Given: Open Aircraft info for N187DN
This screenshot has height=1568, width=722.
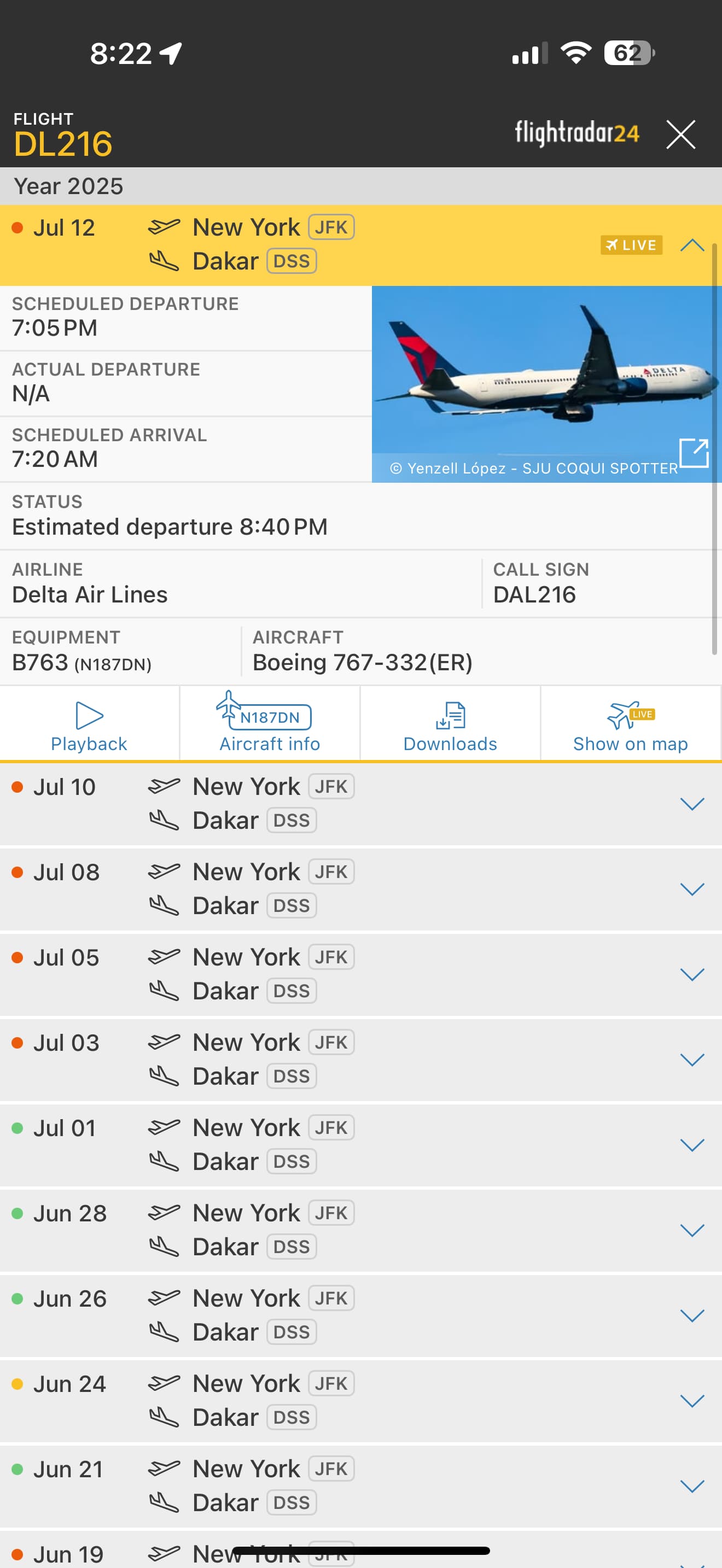Looking at the screenshot, I should point(270,724).
